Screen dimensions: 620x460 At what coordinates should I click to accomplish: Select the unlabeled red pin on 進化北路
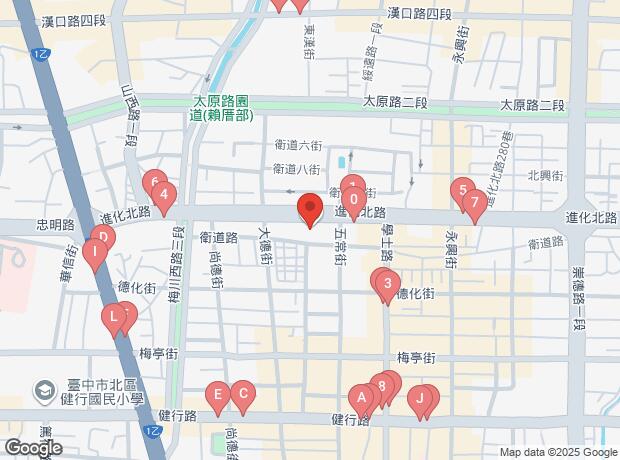[x=309, y=209]
